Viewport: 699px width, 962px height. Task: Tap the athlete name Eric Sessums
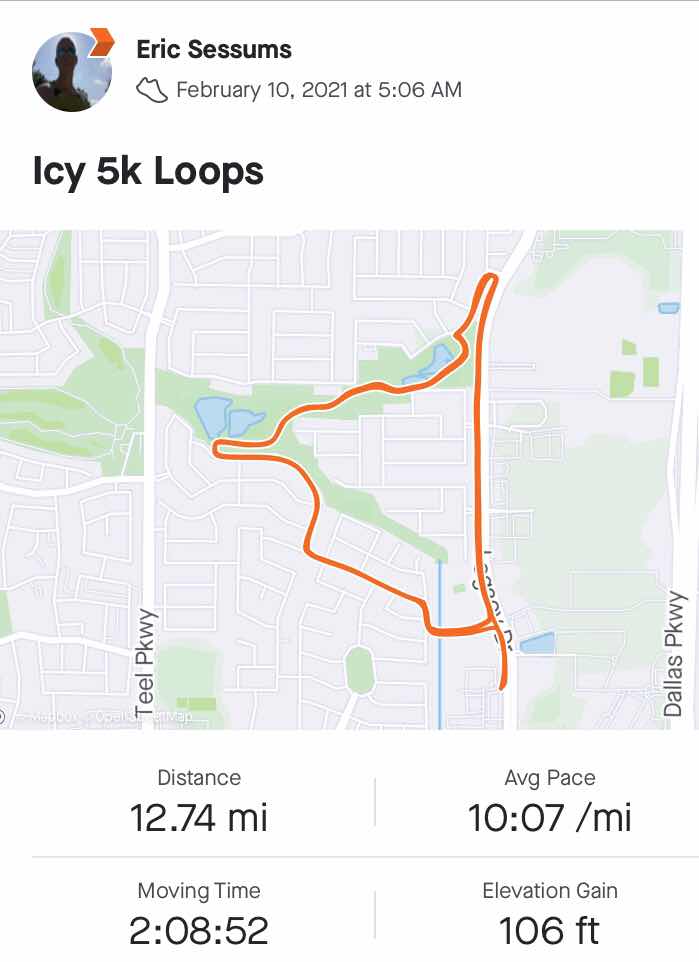(x=214, y=49)
